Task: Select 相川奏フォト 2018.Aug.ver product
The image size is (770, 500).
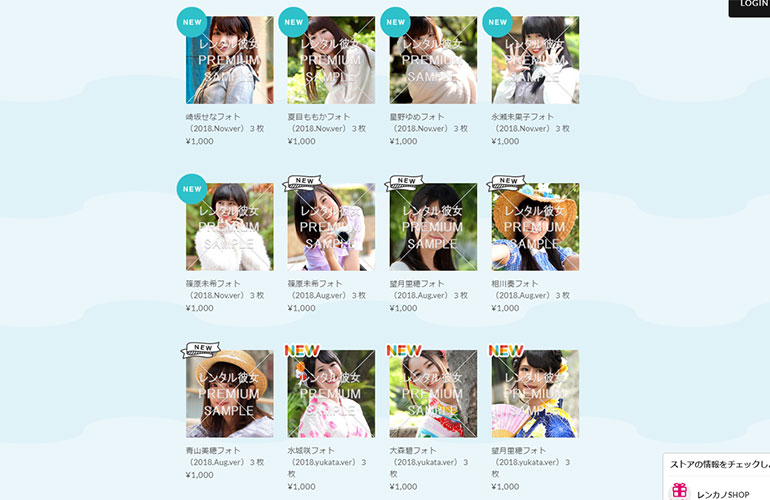Action: 535,227
